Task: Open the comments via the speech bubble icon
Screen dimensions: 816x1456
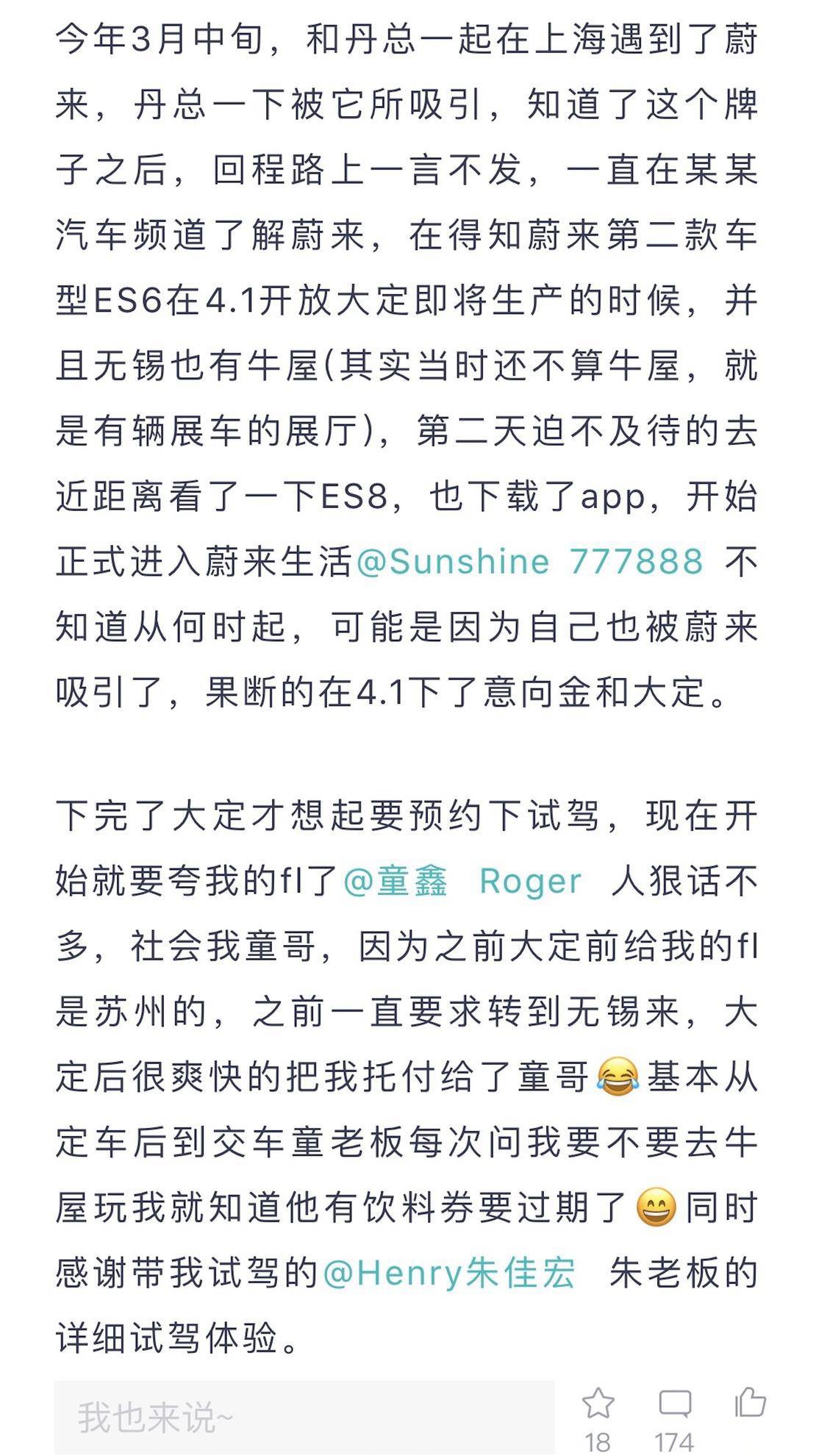Action: click(674, 1403)
